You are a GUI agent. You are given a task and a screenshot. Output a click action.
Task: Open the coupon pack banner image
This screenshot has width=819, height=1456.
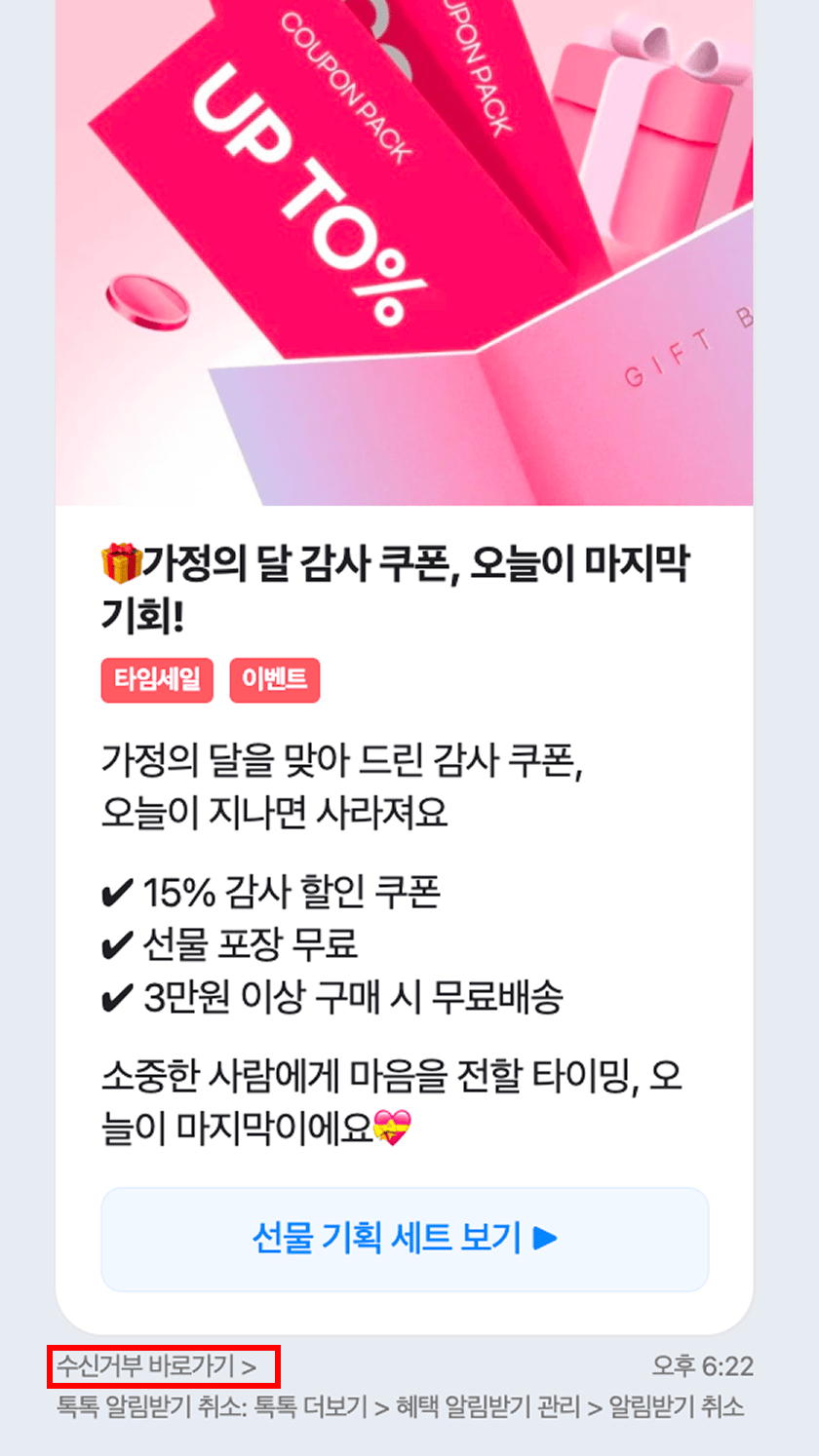tap(405, 252)
